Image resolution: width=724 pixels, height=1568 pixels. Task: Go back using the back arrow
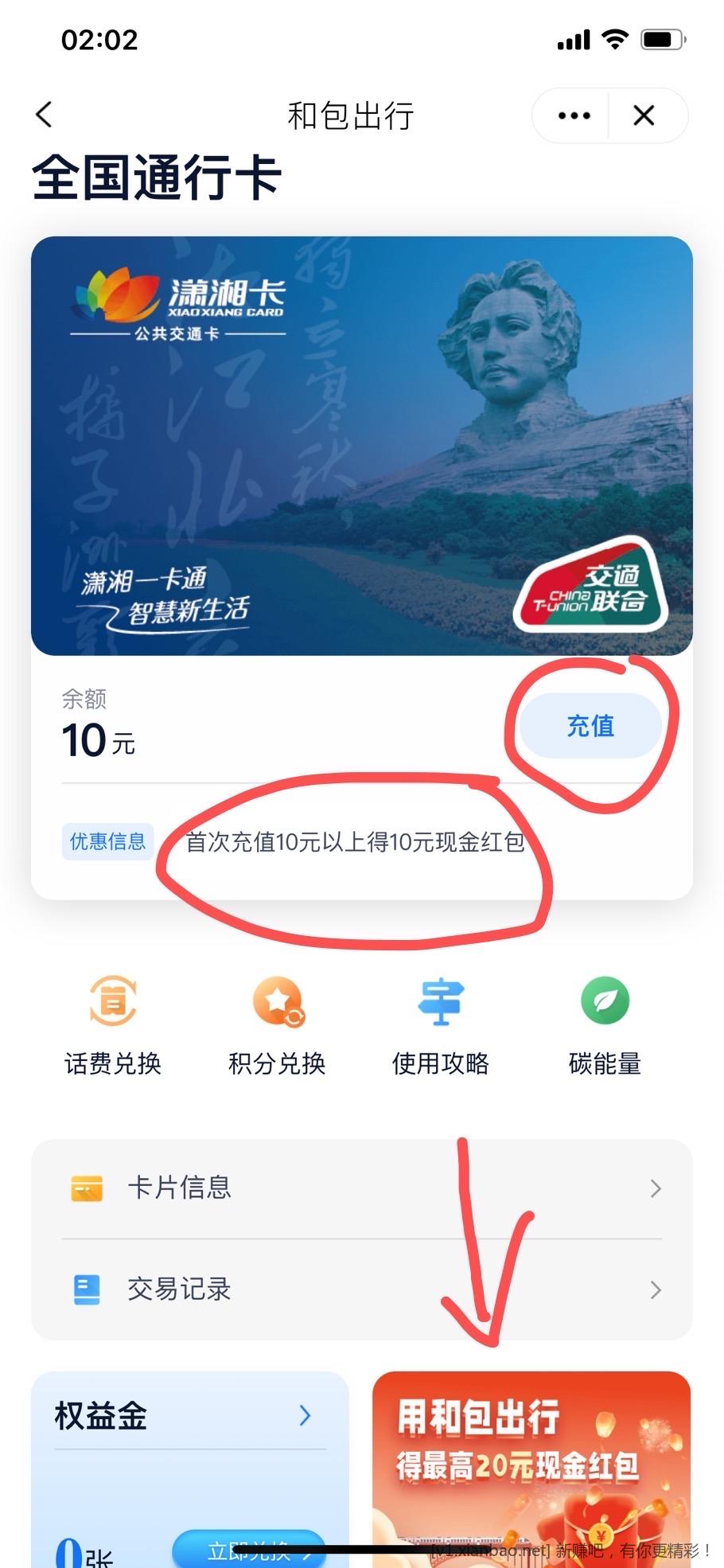(45, 115)
